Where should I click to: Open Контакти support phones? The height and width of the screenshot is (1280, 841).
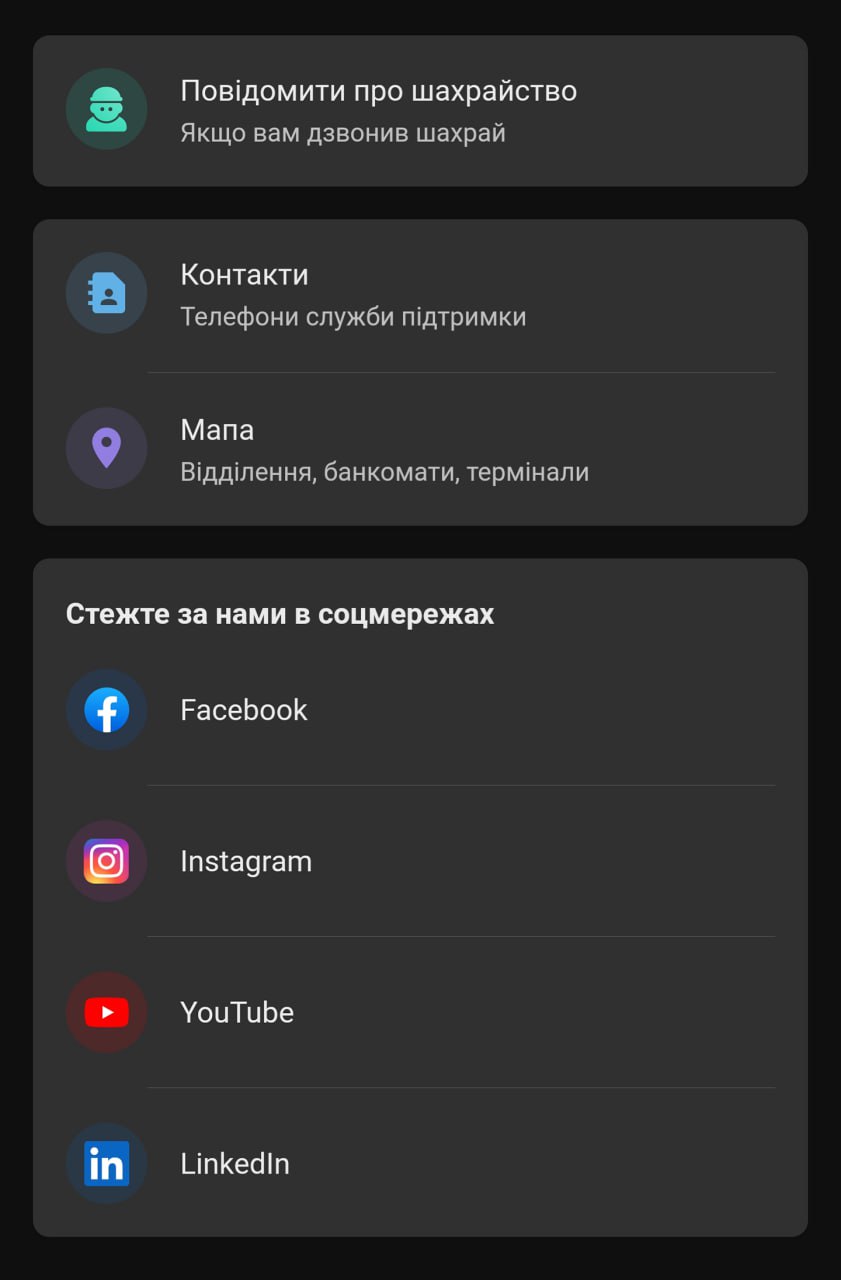click(x=420, y=294)
